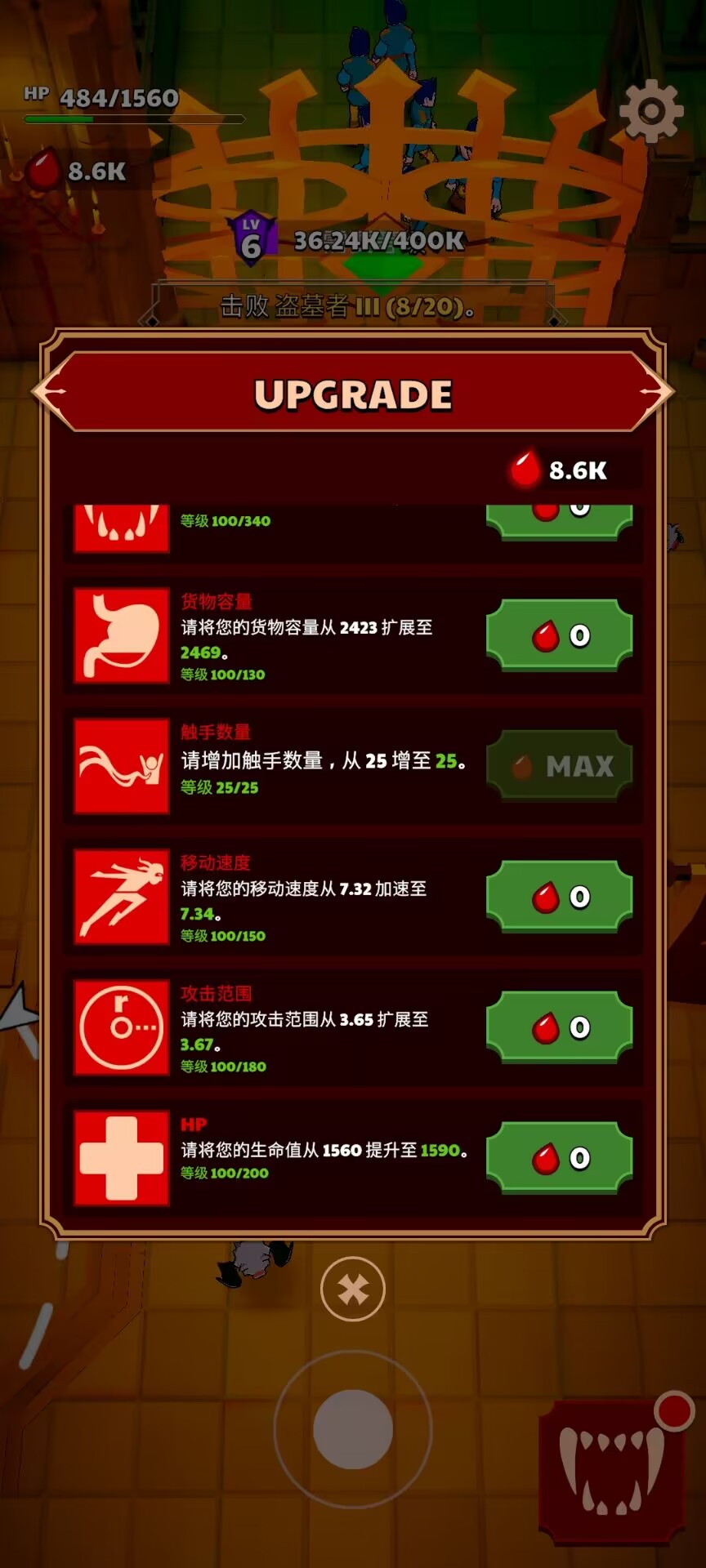Upgrade 移动速度 movement speed
This screenshot has width=706, height=1568.
click(560, 896)
